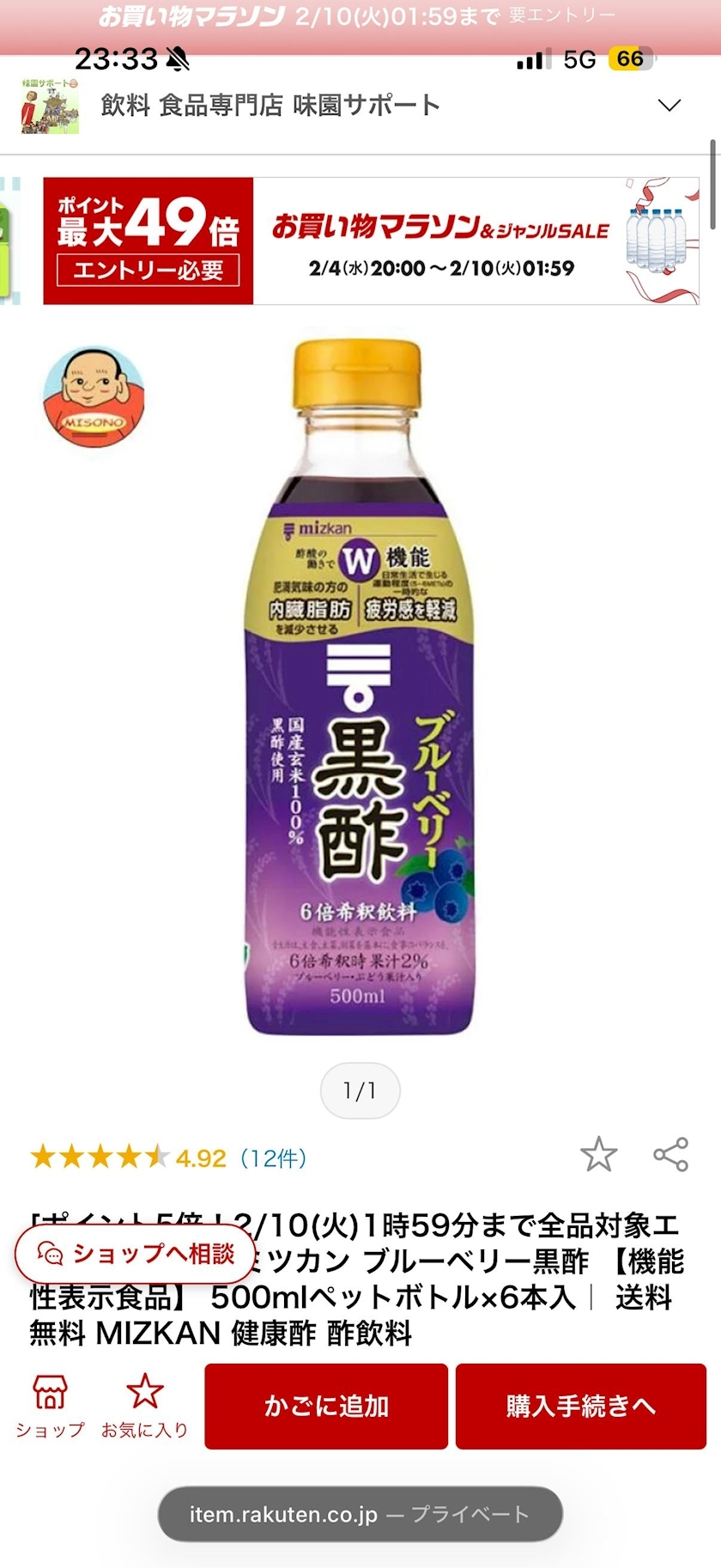The width and height of the screenshot is (721, 1568).
Task: Open the お買い物マラソン 49倍 campaign banner
Action: [x=371, y=241]
